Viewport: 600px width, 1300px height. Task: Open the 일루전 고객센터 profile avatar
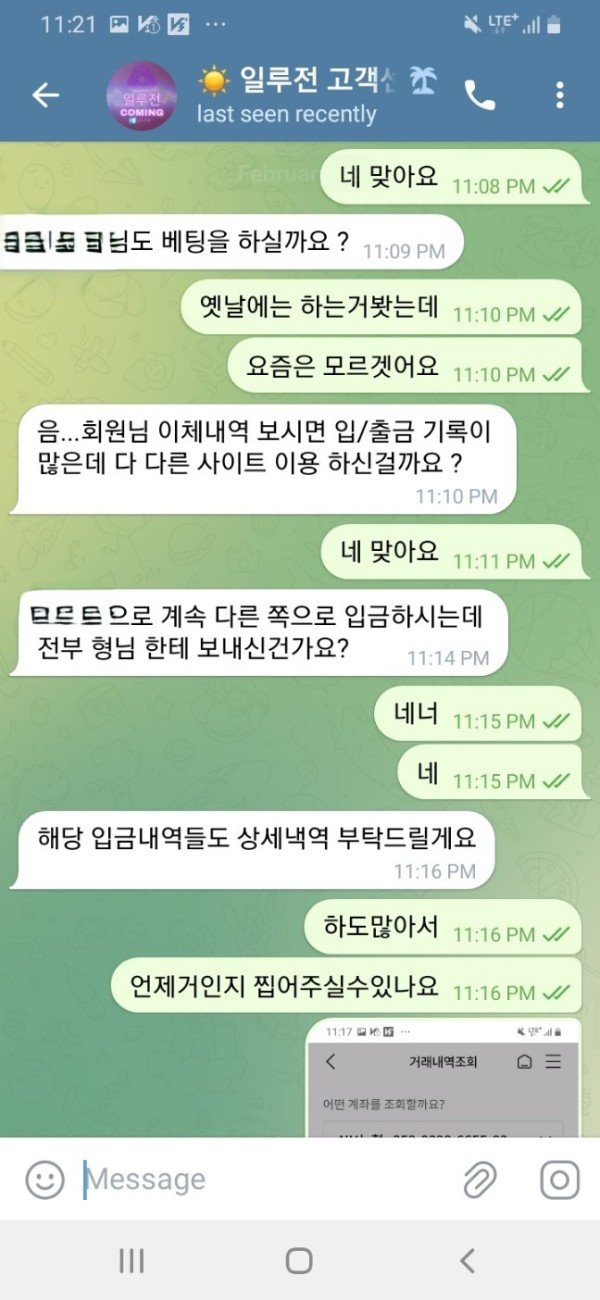[x=141, y=96]
